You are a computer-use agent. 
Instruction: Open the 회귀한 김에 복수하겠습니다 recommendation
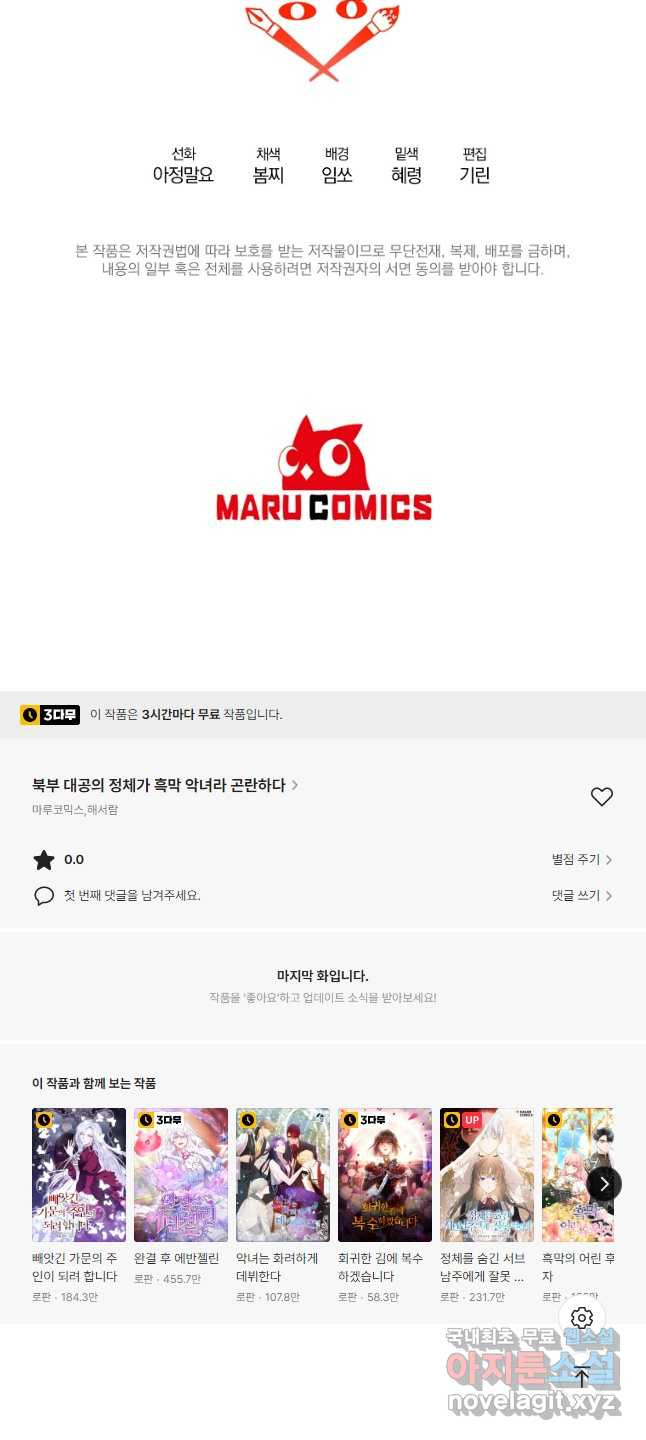(385, 1175)
